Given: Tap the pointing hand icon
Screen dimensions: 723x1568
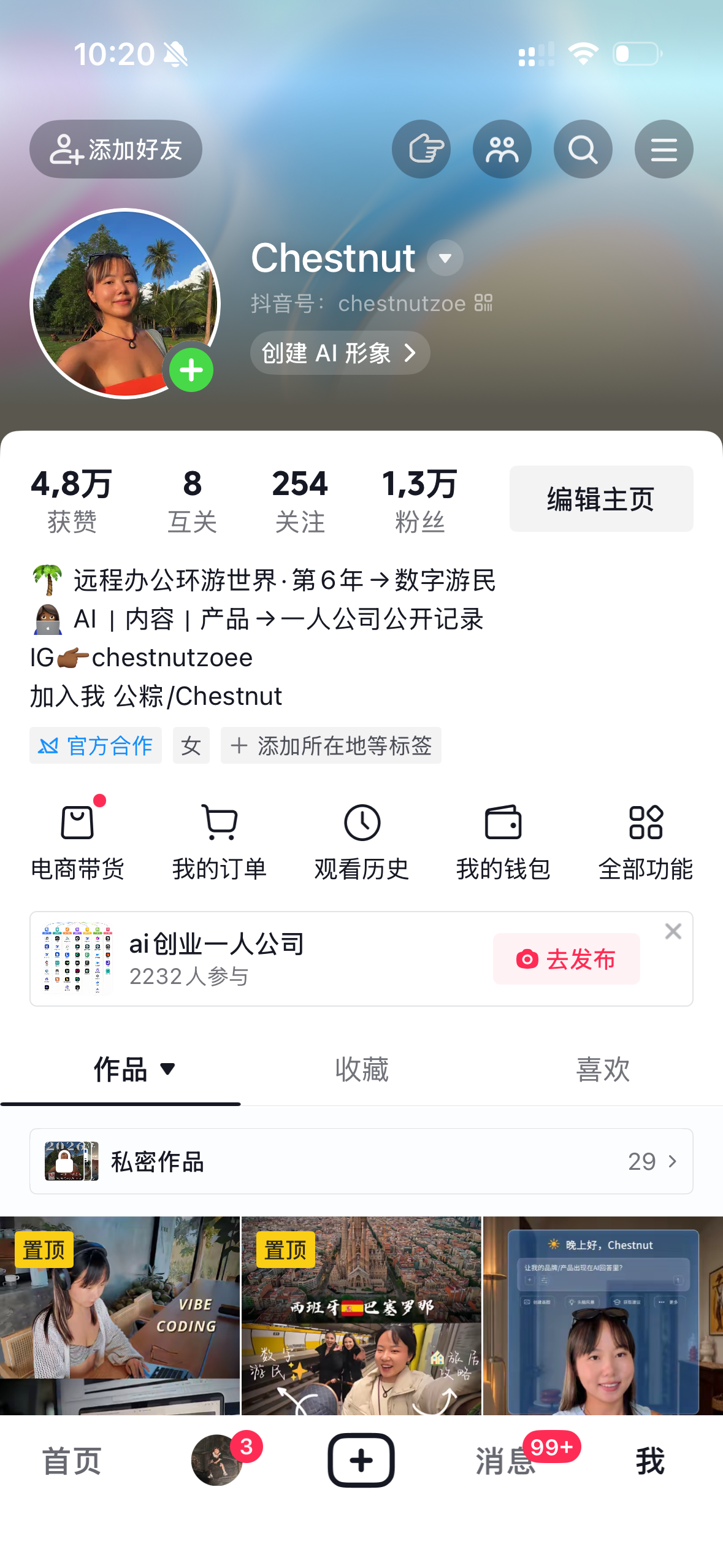Looking at the screenshot, I should [421, 149].
